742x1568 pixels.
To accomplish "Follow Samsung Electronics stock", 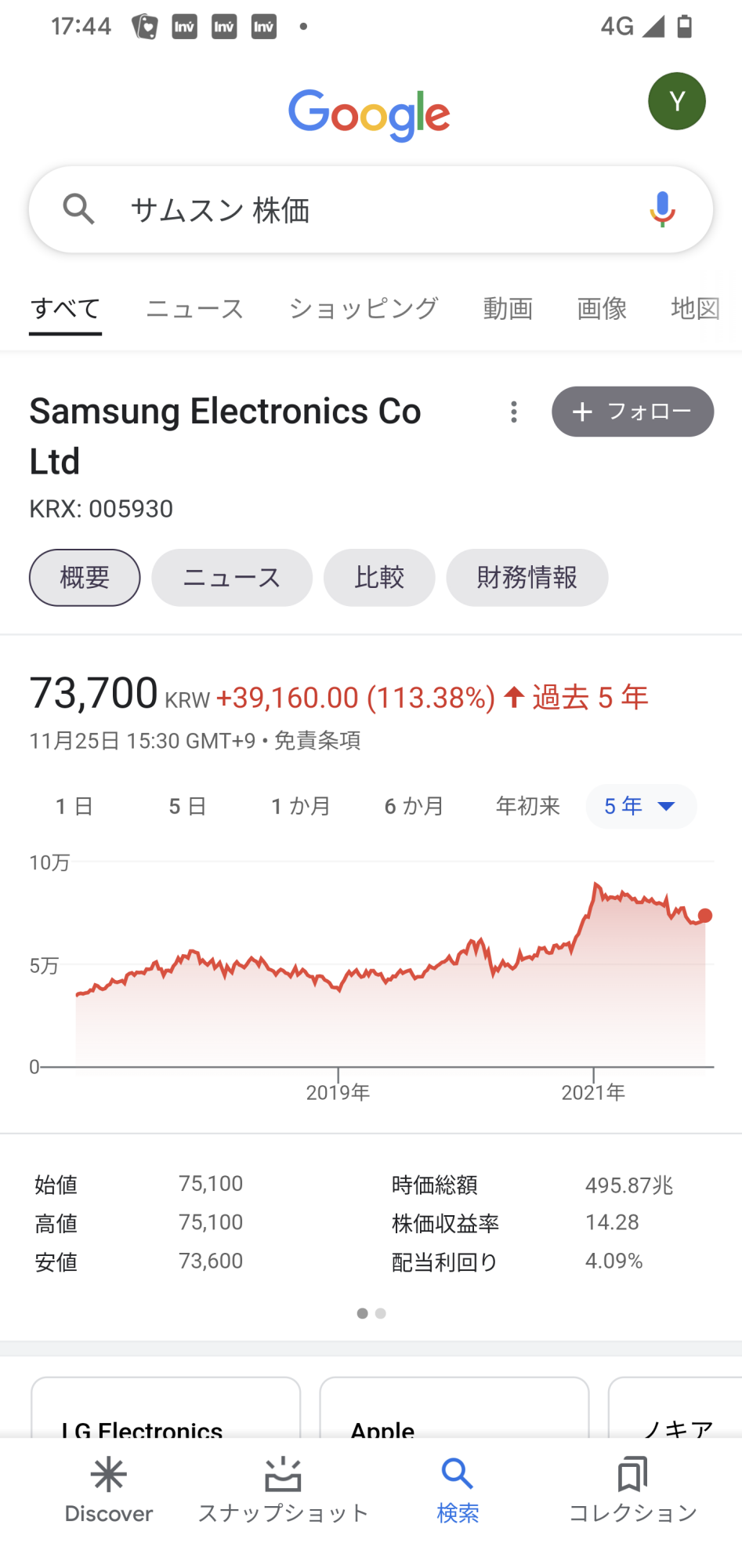I will click(632, 412).
